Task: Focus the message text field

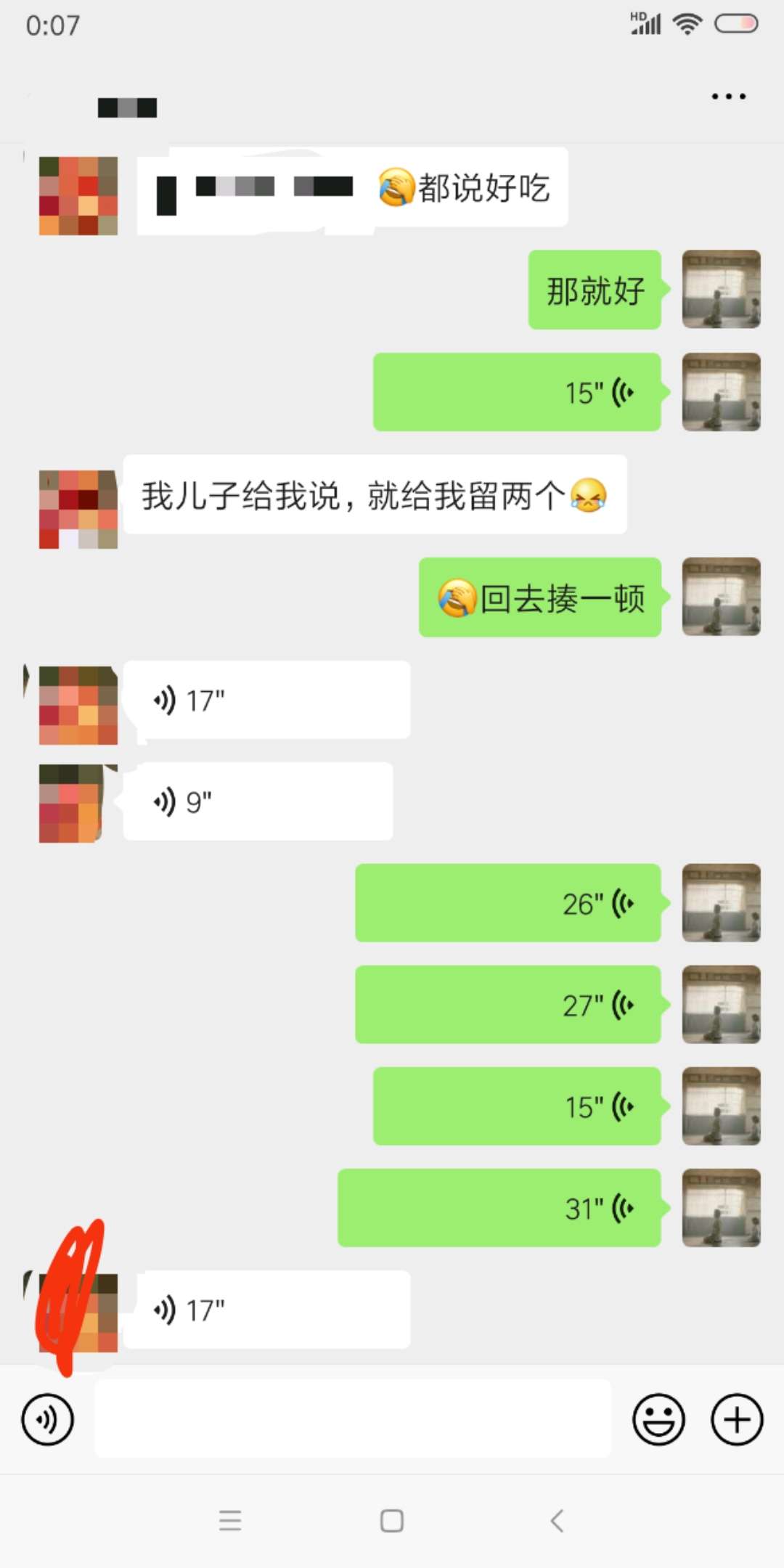Action: point(353,1419)
